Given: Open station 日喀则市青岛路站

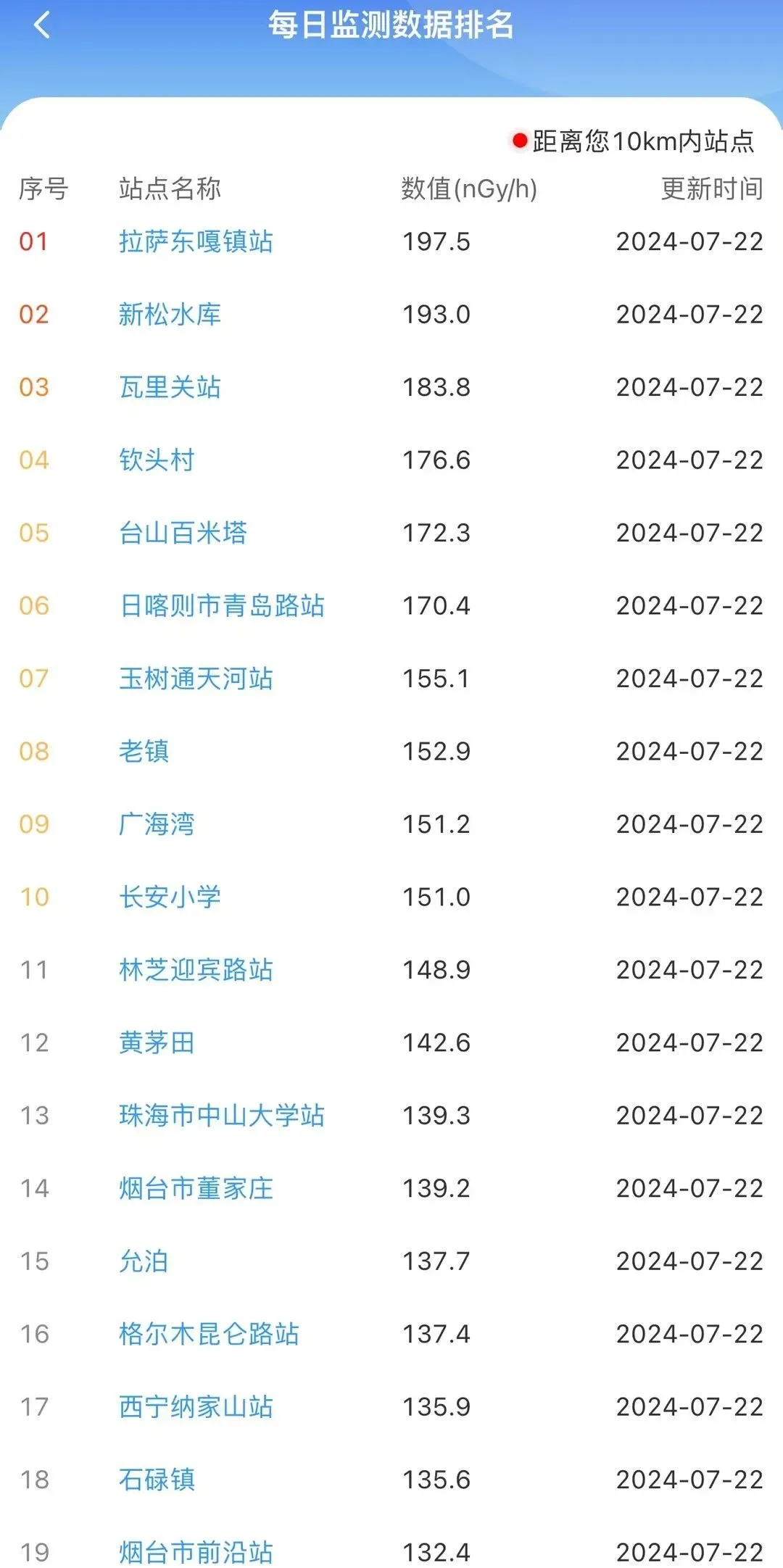Looking at the screenshot, I should (x=222, y=606).
